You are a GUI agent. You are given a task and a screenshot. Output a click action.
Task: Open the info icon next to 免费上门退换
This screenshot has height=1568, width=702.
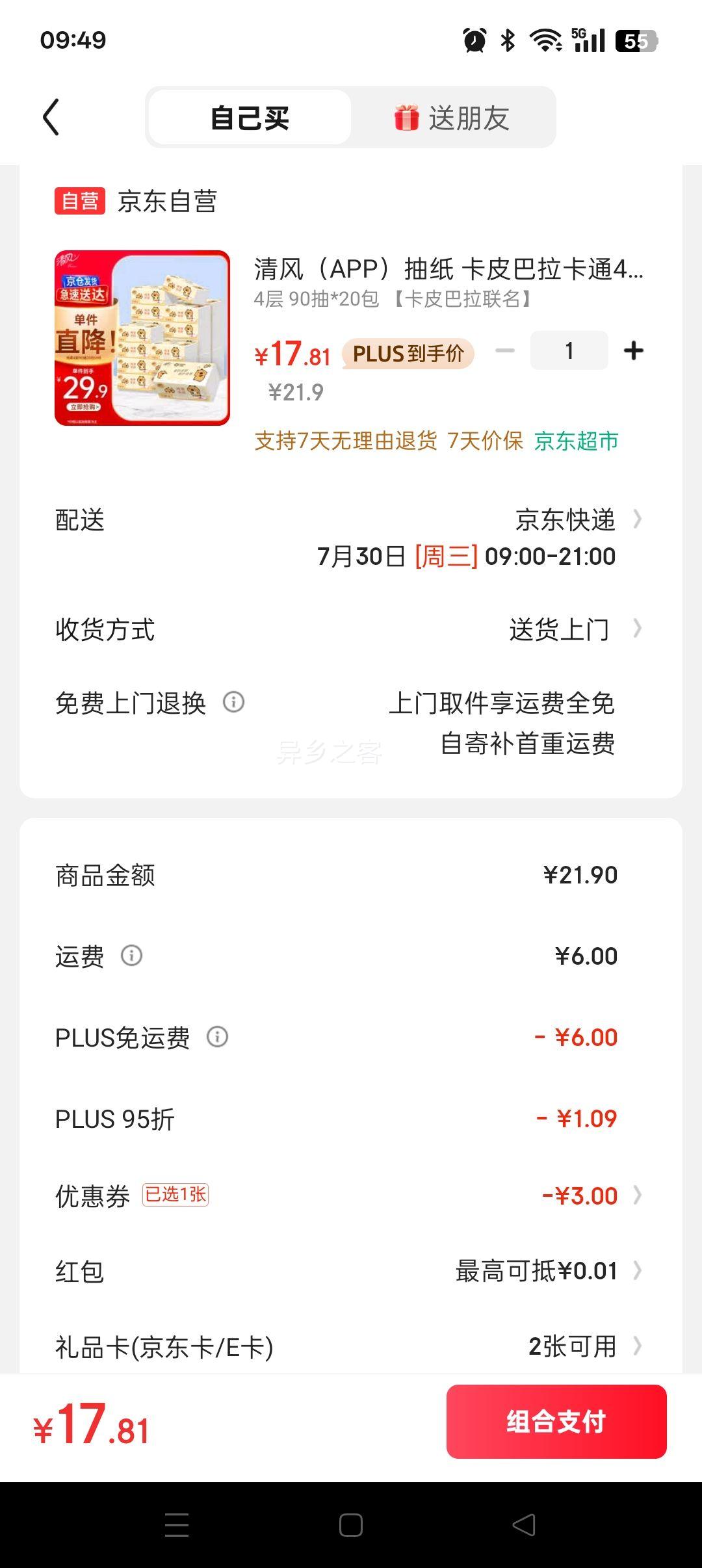pos(234,703)
